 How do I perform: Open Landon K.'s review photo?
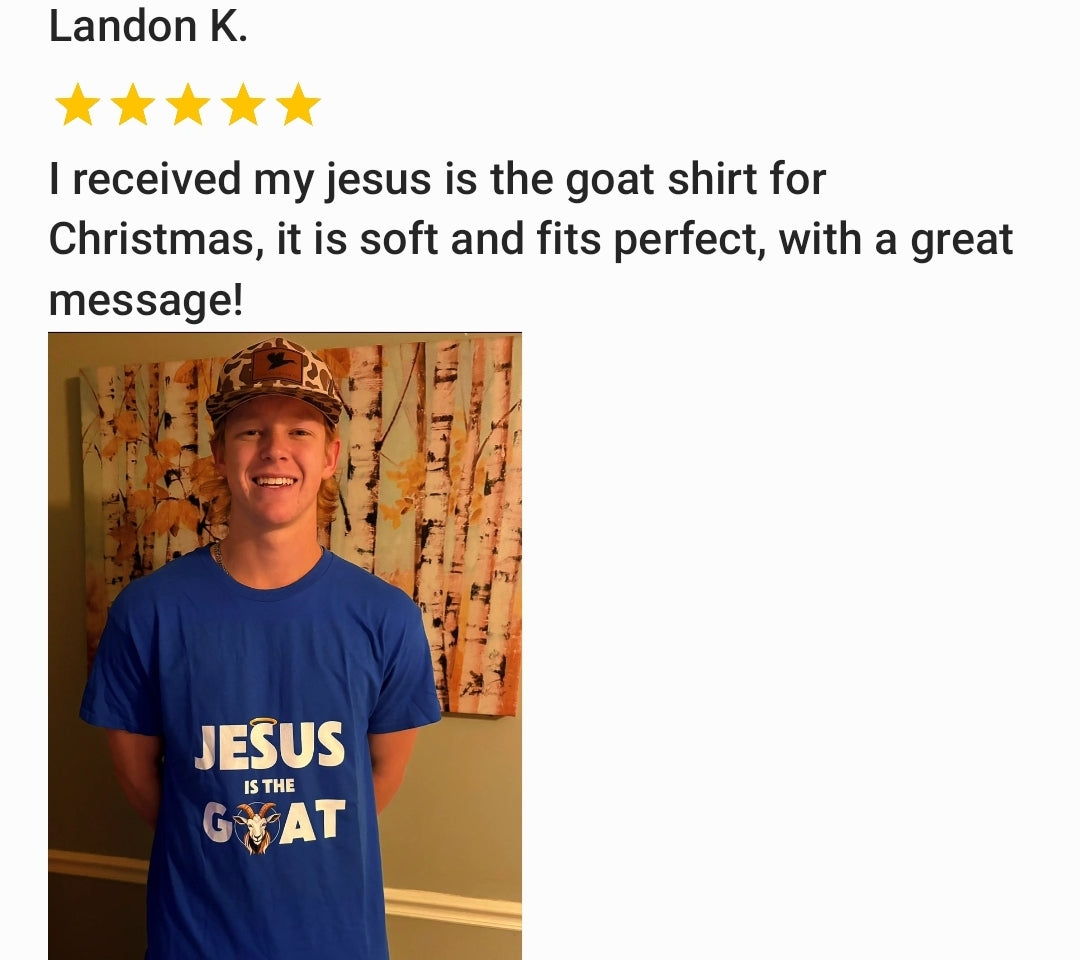coord(285,645)
